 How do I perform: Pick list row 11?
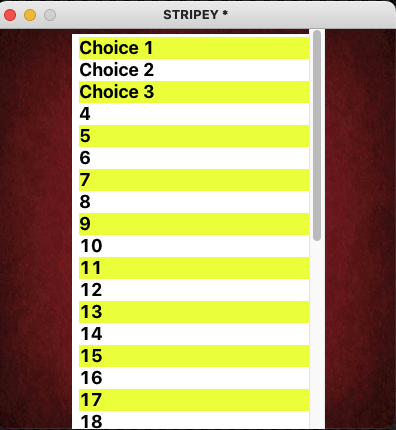point(194,268)
